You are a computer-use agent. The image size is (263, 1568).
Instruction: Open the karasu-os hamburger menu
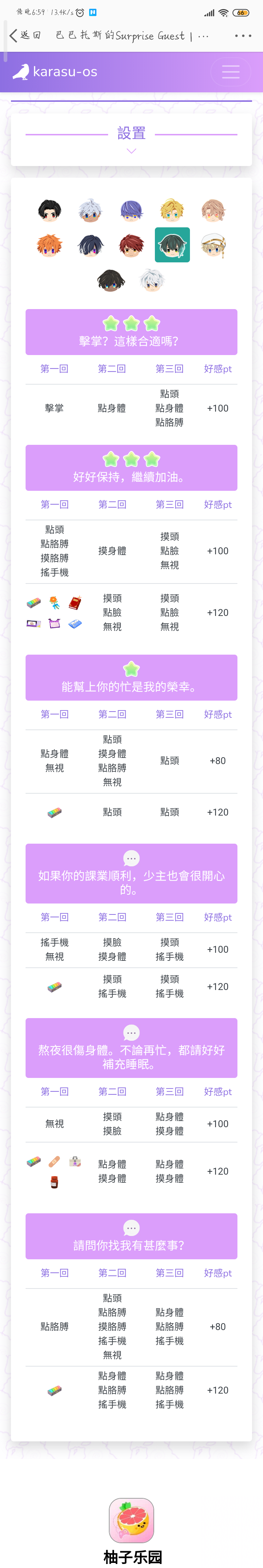pyautogui.click(x=230, y=72)
